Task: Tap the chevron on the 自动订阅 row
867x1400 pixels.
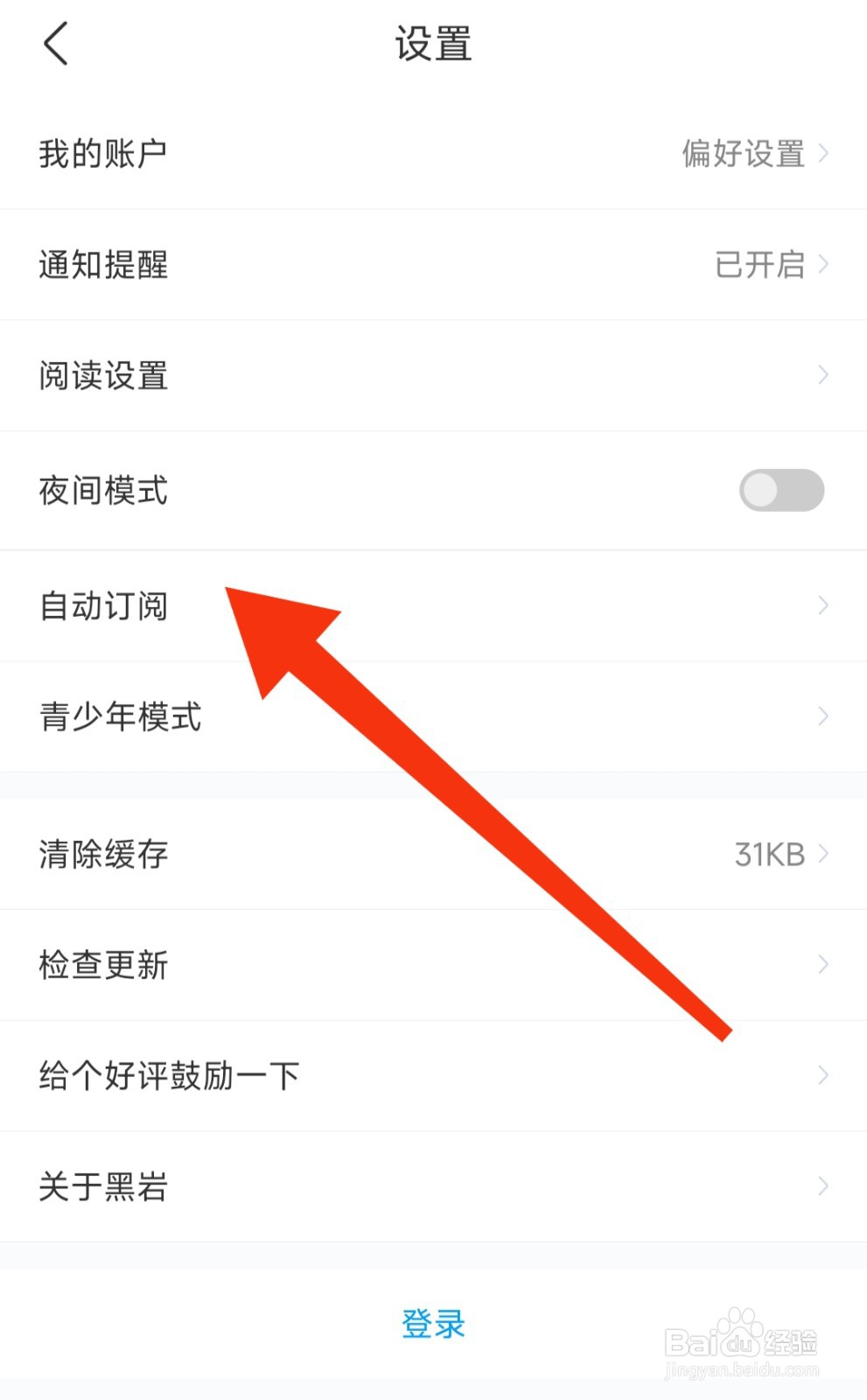Action: (823, 605)
